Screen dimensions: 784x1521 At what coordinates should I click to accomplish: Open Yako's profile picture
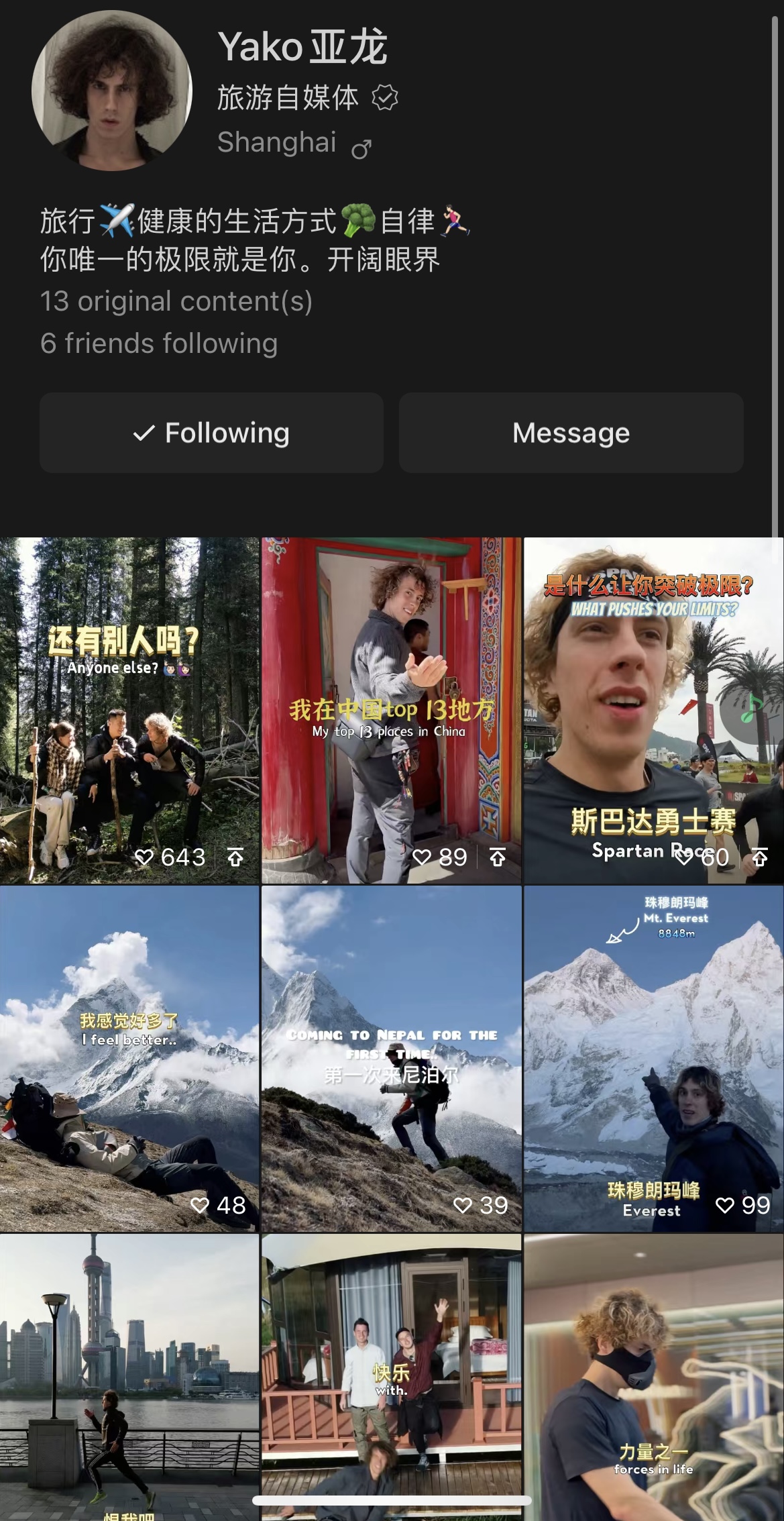[112, 91]
